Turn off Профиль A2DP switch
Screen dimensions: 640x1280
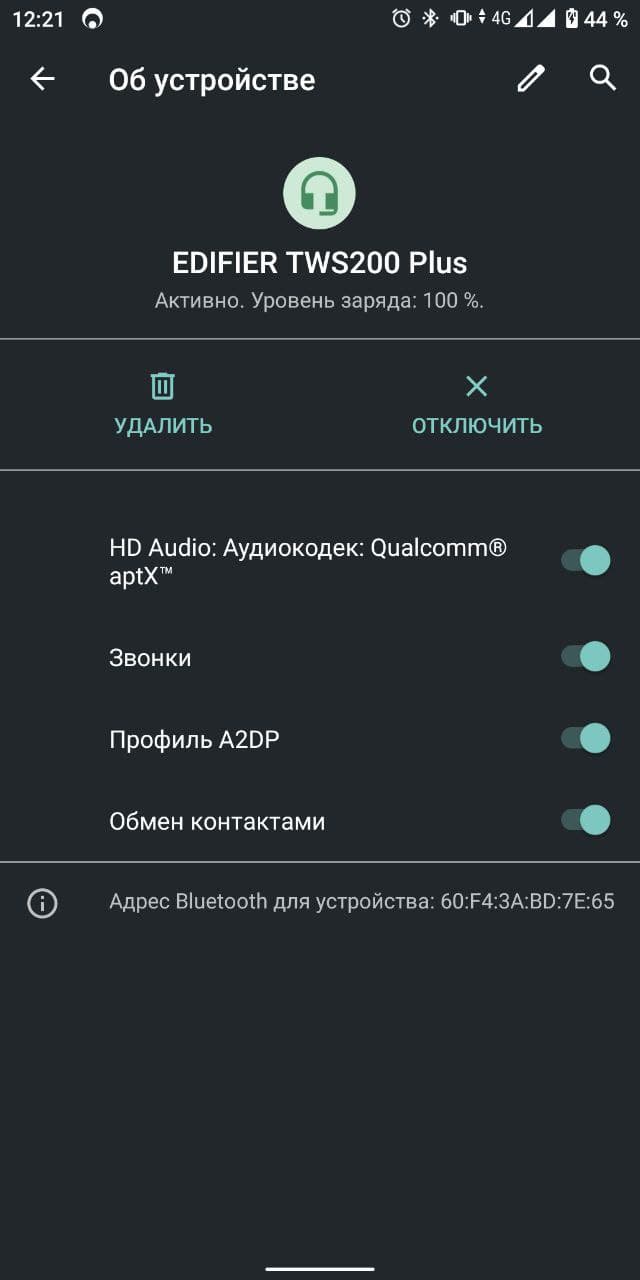585,739
